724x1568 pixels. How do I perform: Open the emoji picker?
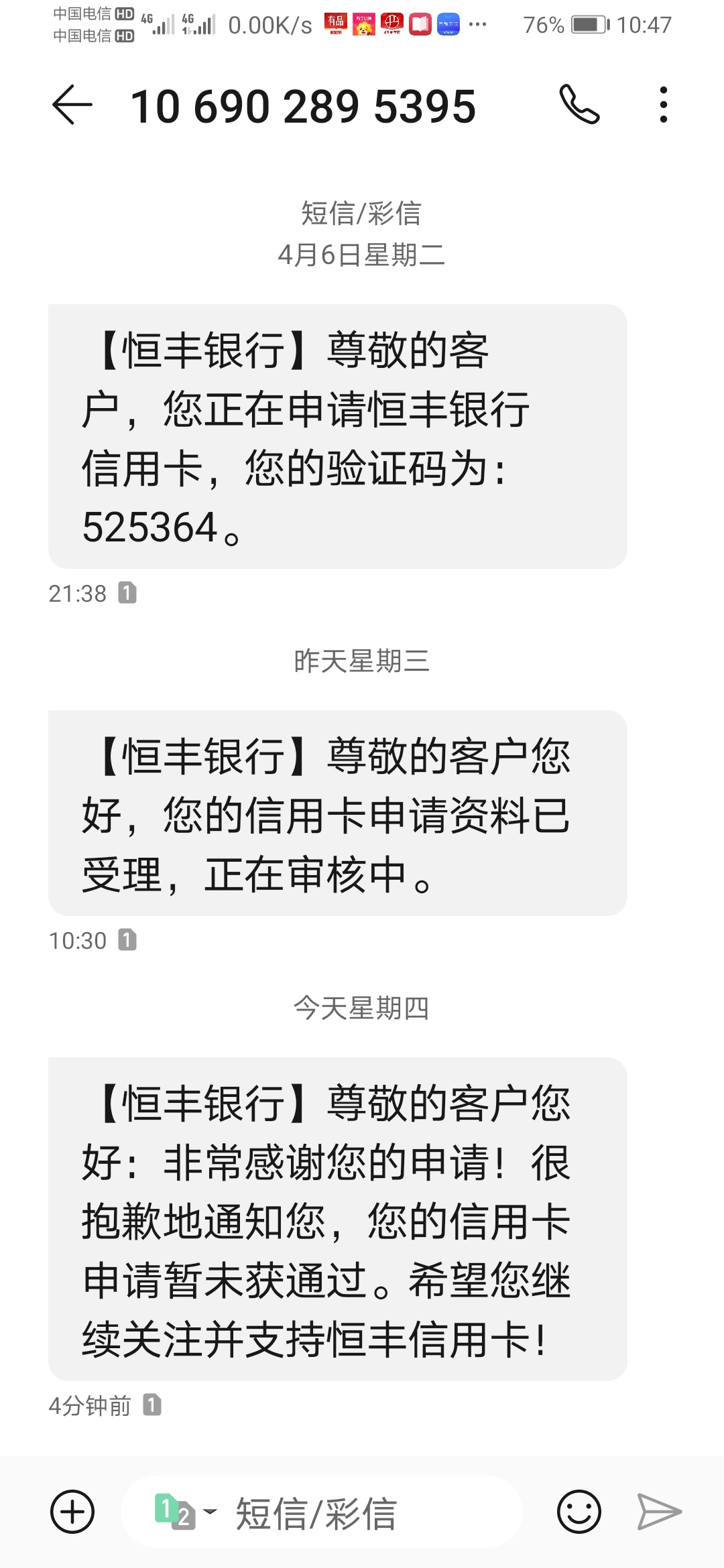[579, 1512]
